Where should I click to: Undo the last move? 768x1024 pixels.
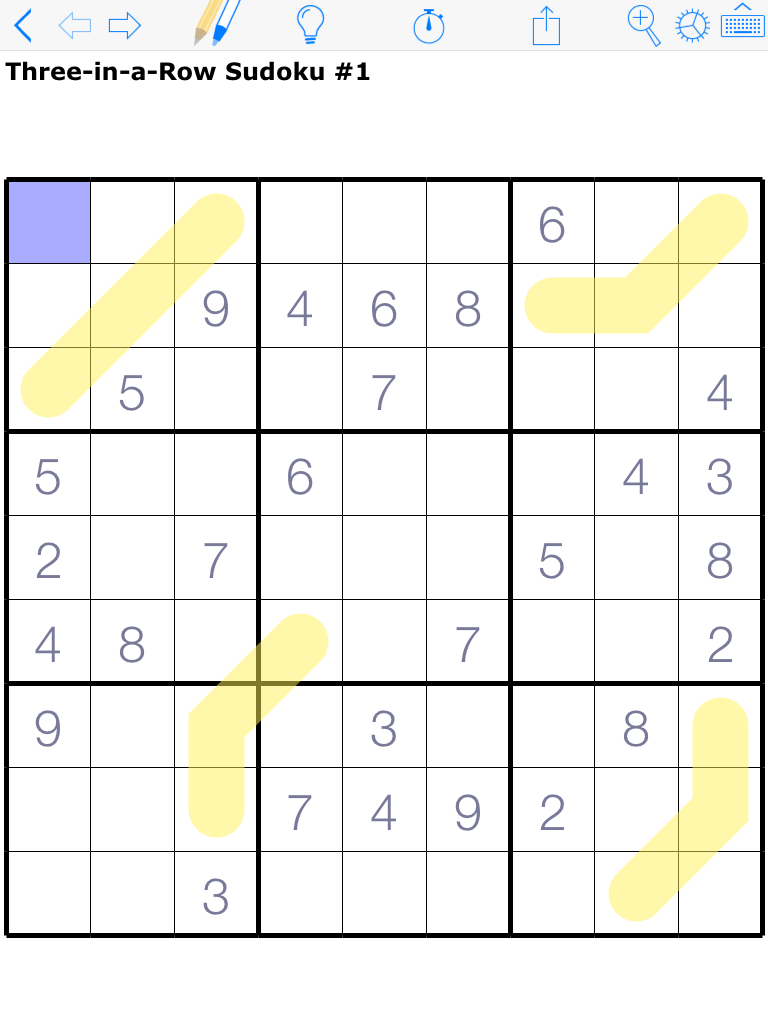click(75, 25)
